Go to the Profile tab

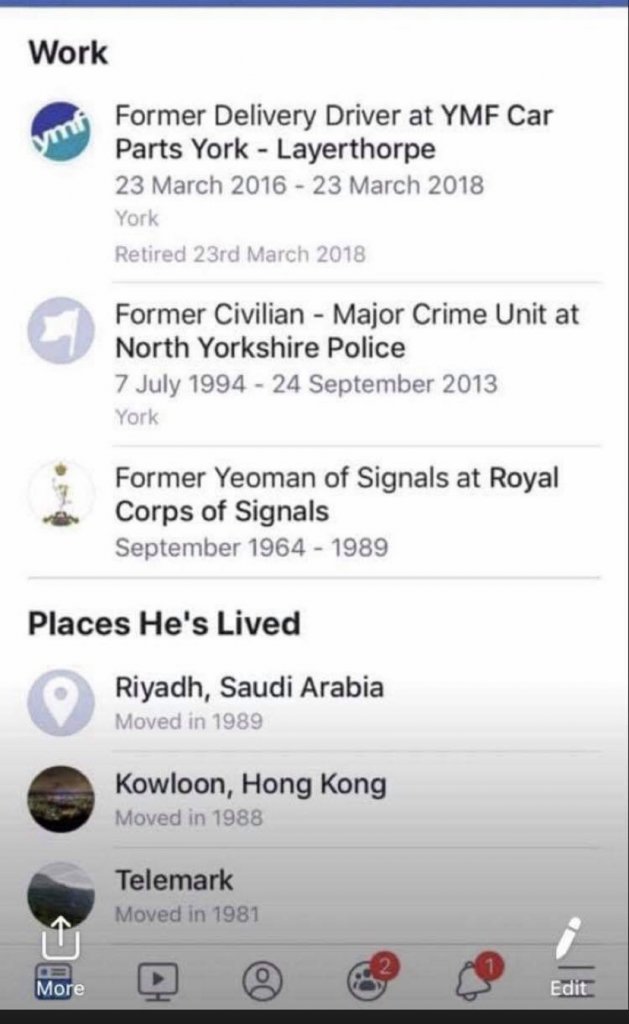pyautogui.click(x=263, y=981)
